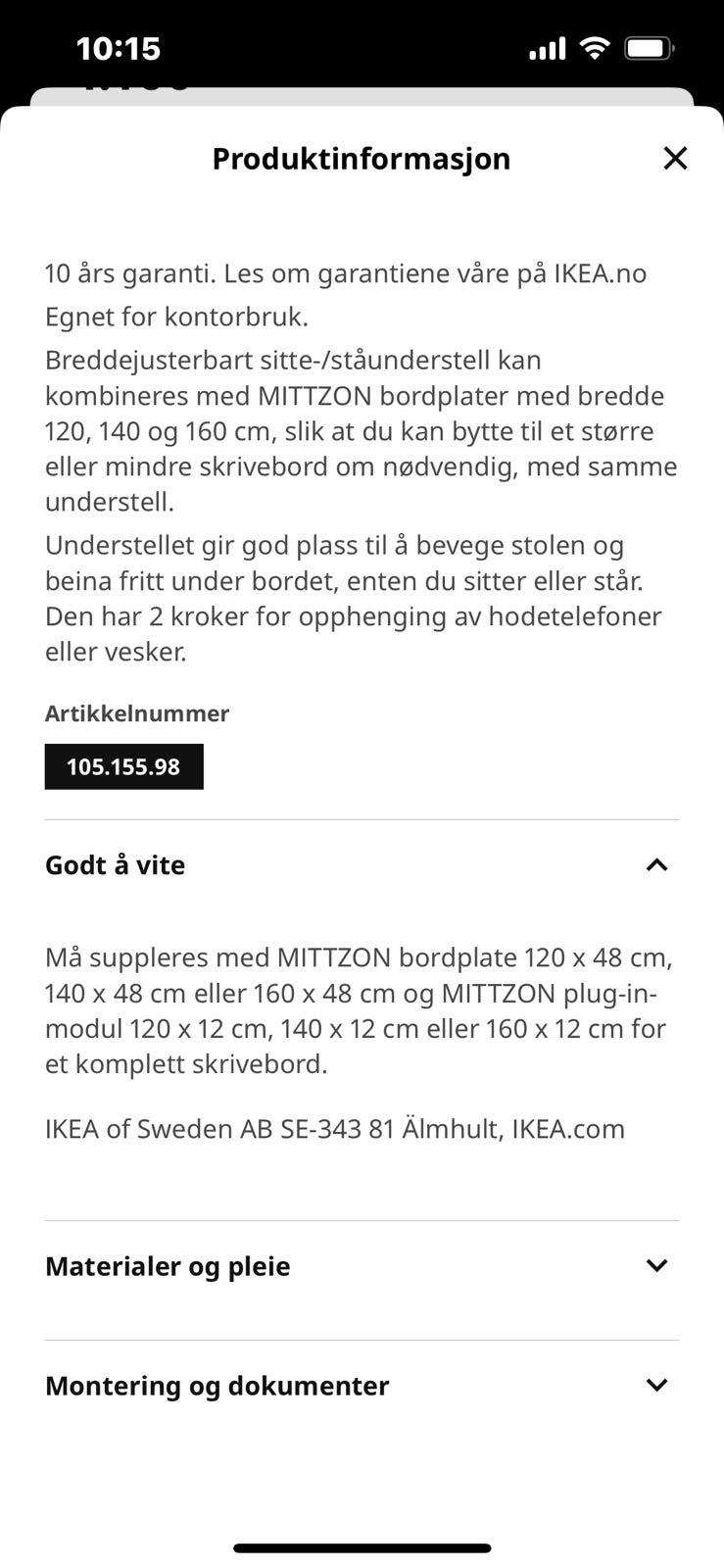Close the Produktinformasjon sheet with the X icon
Viewport: 724px width, 1568px height.
(674, 157)
